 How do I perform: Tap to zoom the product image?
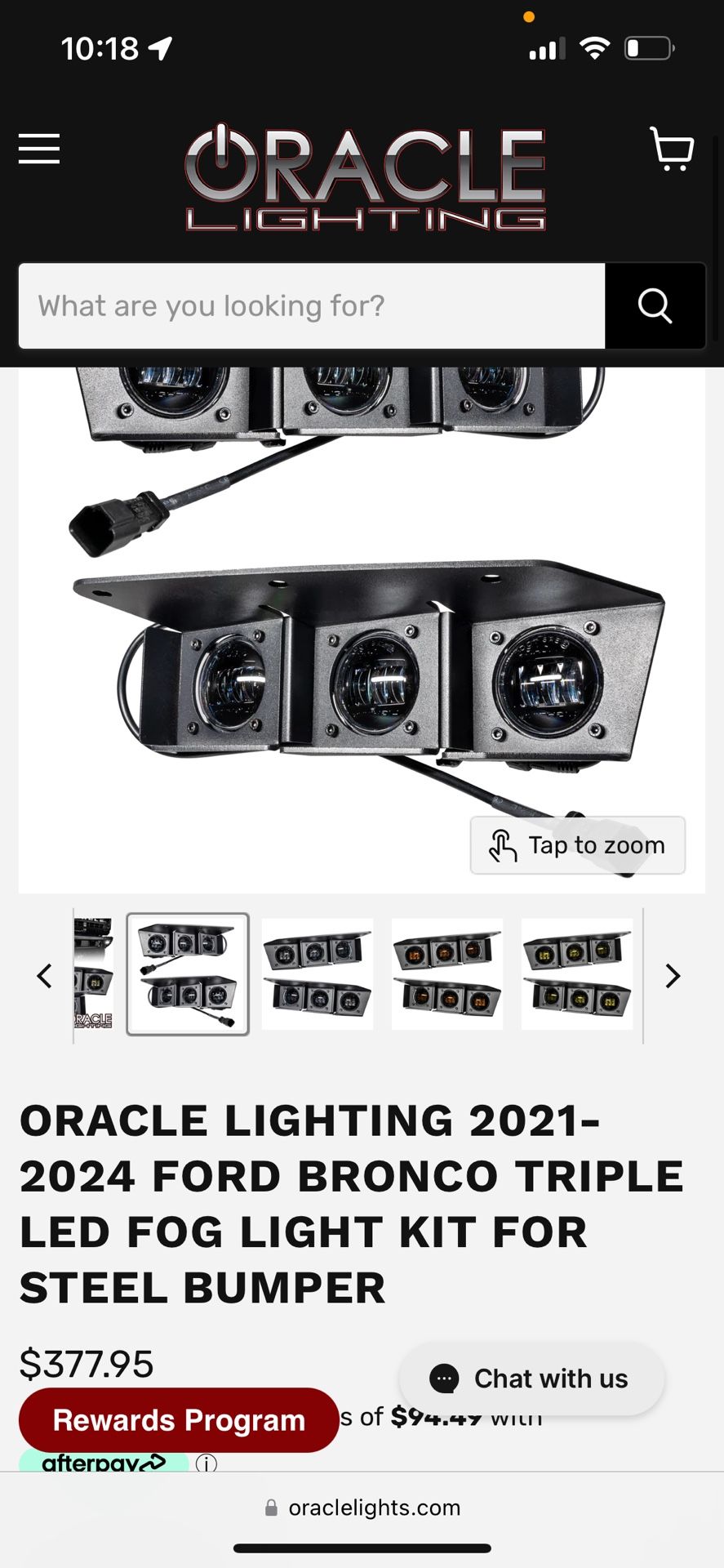coord(577,845)
